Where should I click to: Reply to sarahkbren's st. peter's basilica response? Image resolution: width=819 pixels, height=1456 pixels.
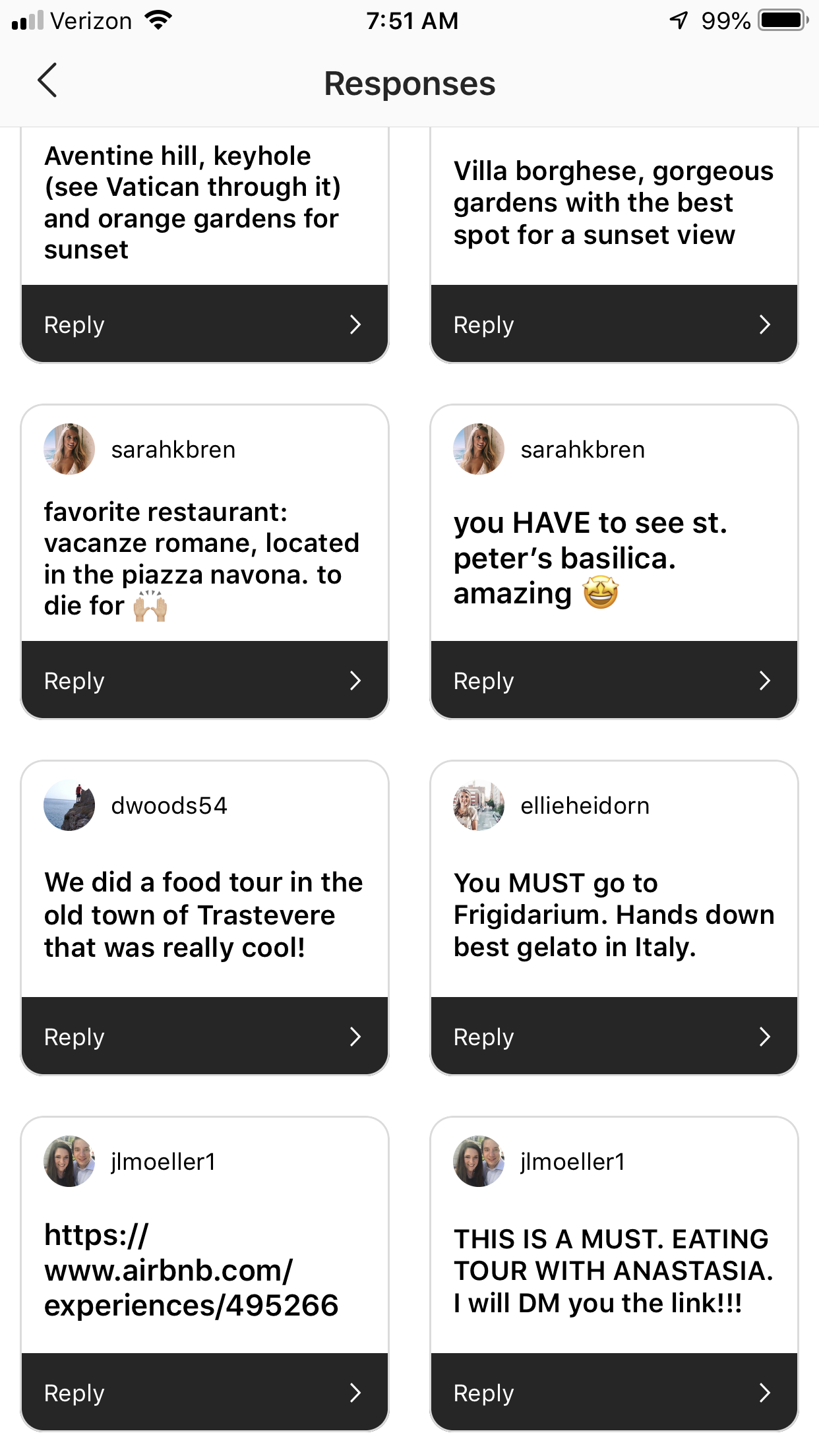point(614,681)
